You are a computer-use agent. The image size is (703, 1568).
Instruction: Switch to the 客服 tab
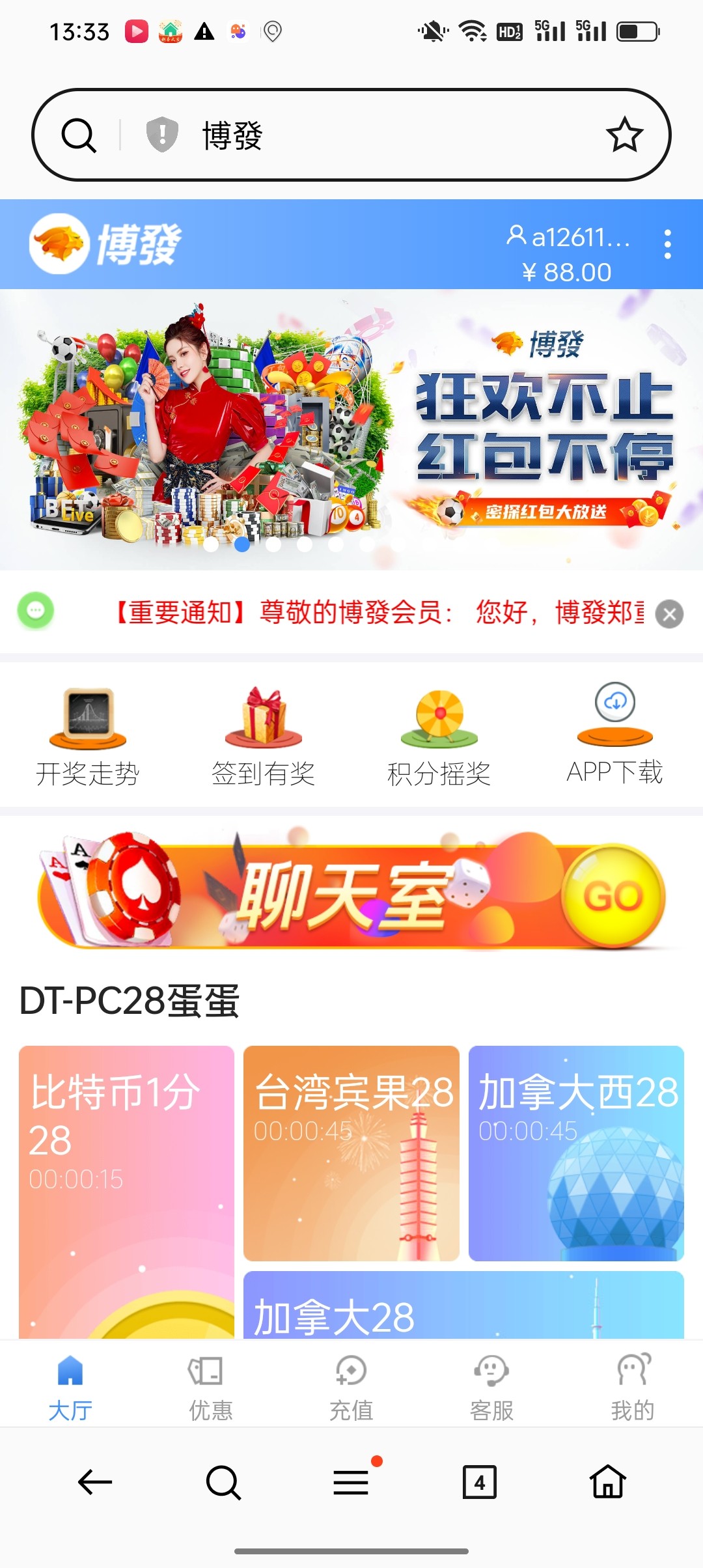pos(492,1384)
